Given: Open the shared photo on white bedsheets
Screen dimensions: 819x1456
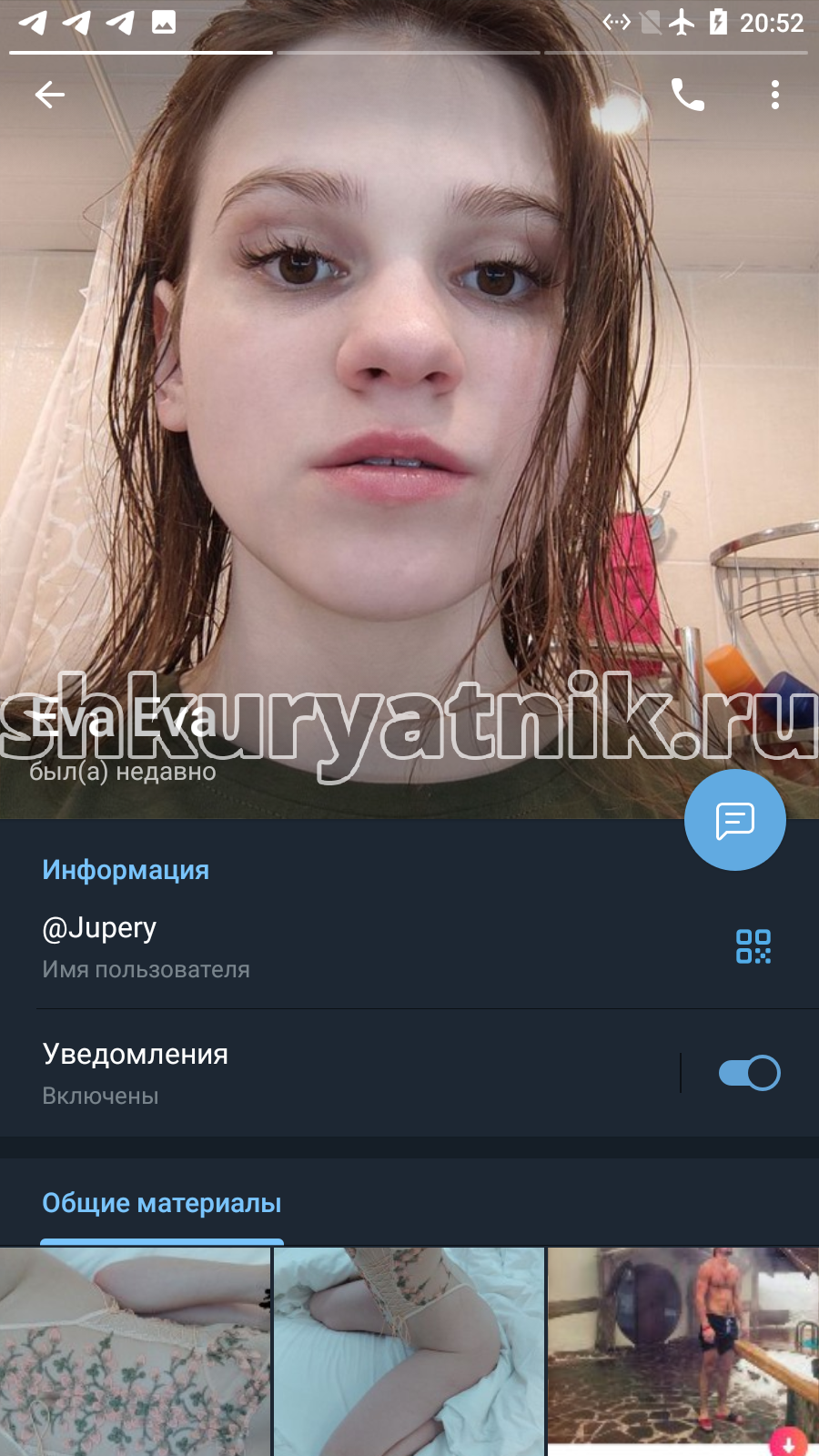Looking at the screenshot, I should point(409,1352).
